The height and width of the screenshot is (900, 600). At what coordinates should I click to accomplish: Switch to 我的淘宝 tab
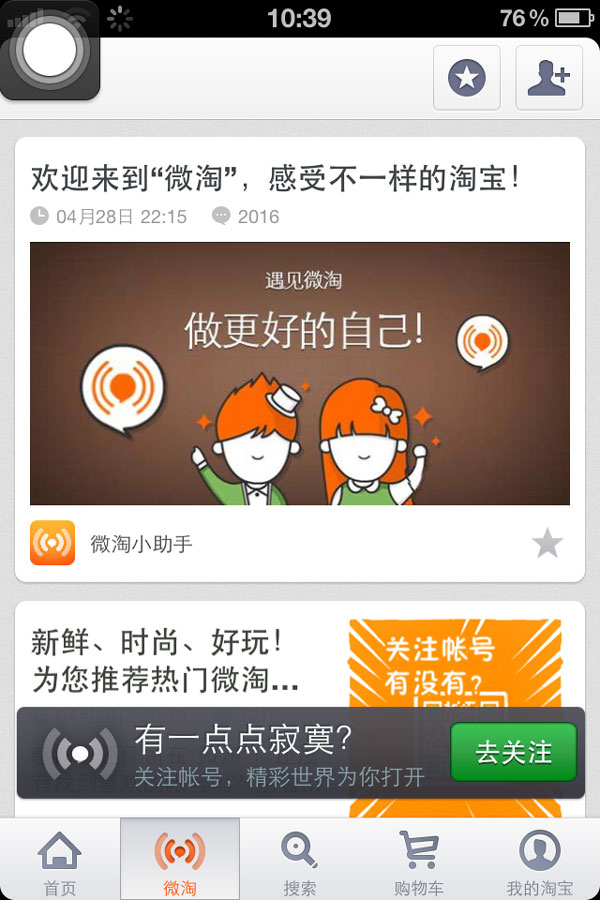coord(539,860)
